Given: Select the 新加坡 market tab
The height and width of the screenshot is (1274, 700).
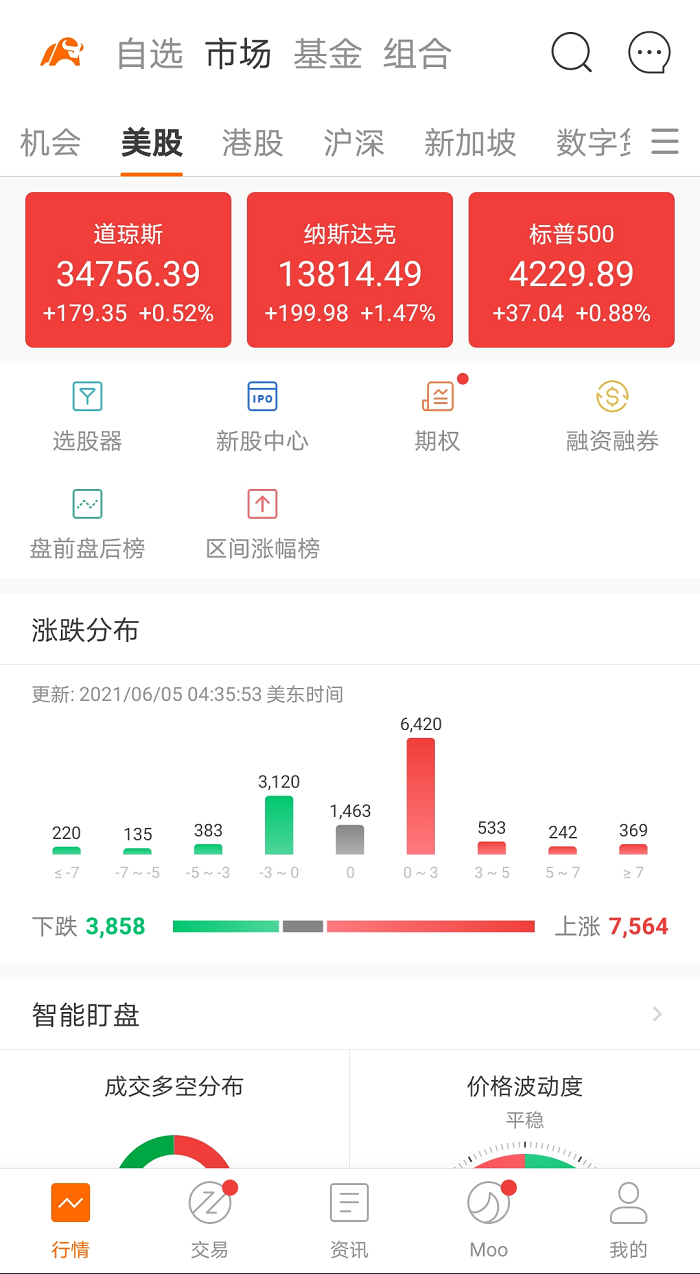Looking at the screenshot, I should [x=470, y=143].
